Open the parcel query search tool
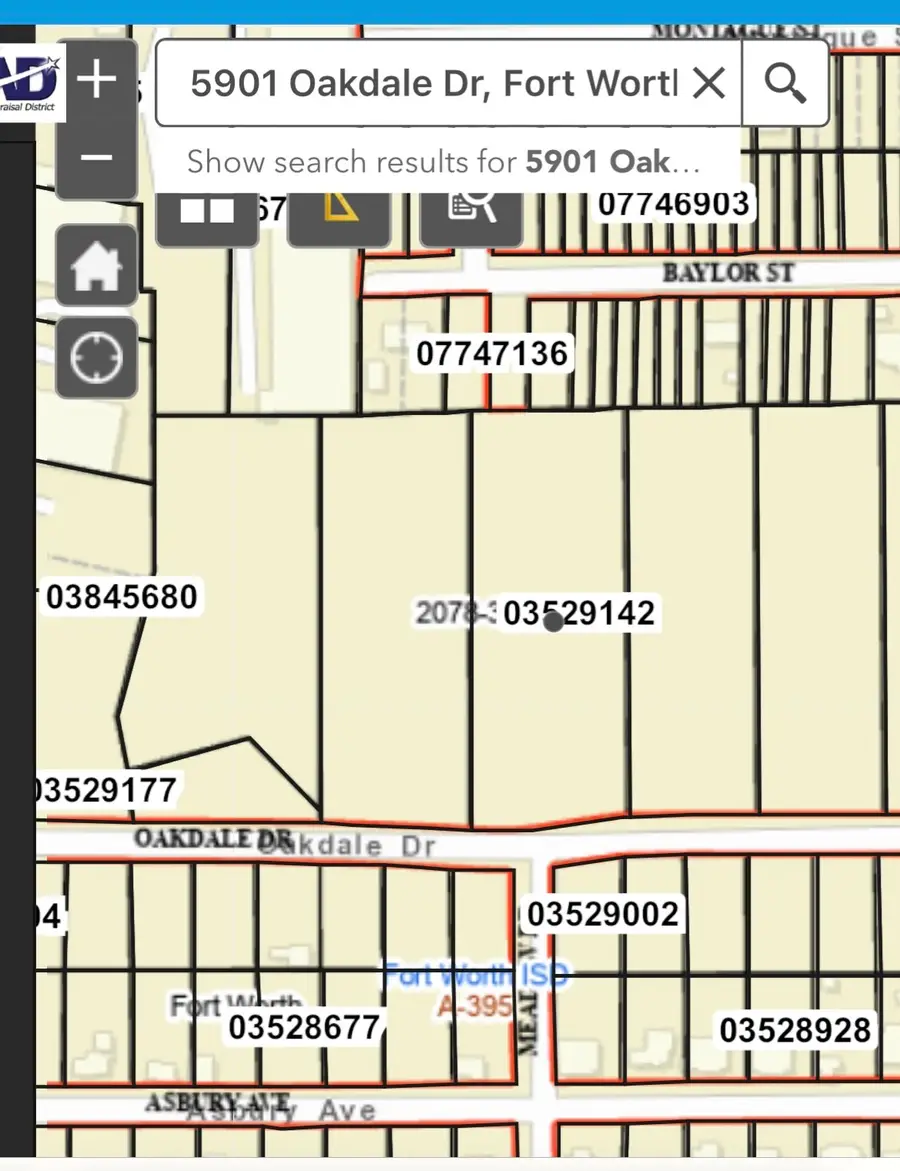Viewport: 900px width, 1171px height. [471, 213]
